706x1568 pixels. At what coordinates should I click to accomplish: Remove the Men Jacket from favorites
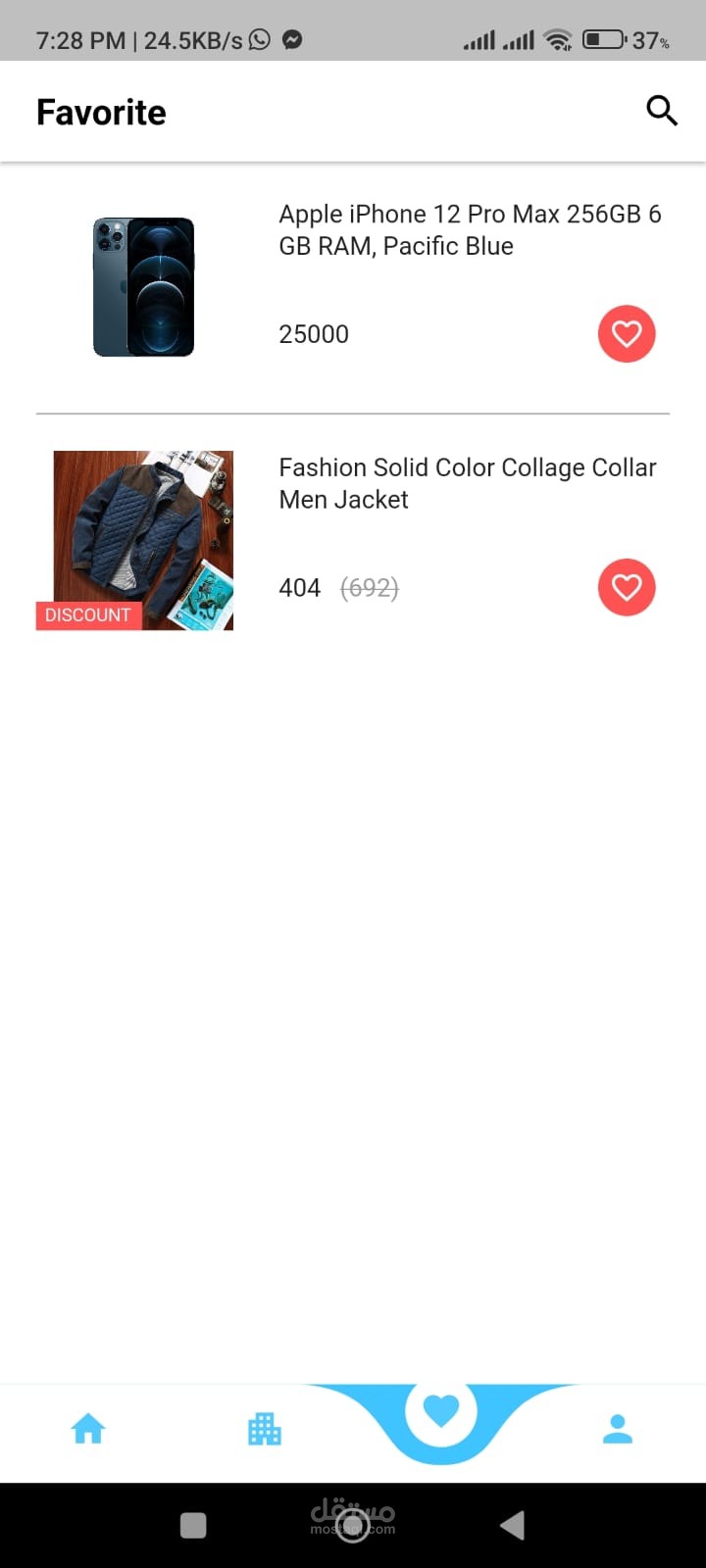click(x=627, y=587)
